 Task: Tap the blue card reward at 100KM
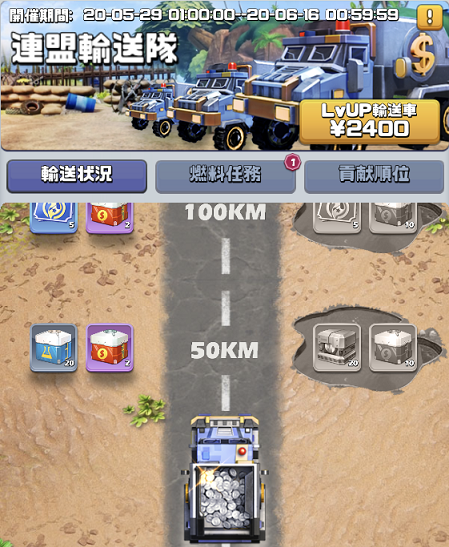tap(53, 217)
